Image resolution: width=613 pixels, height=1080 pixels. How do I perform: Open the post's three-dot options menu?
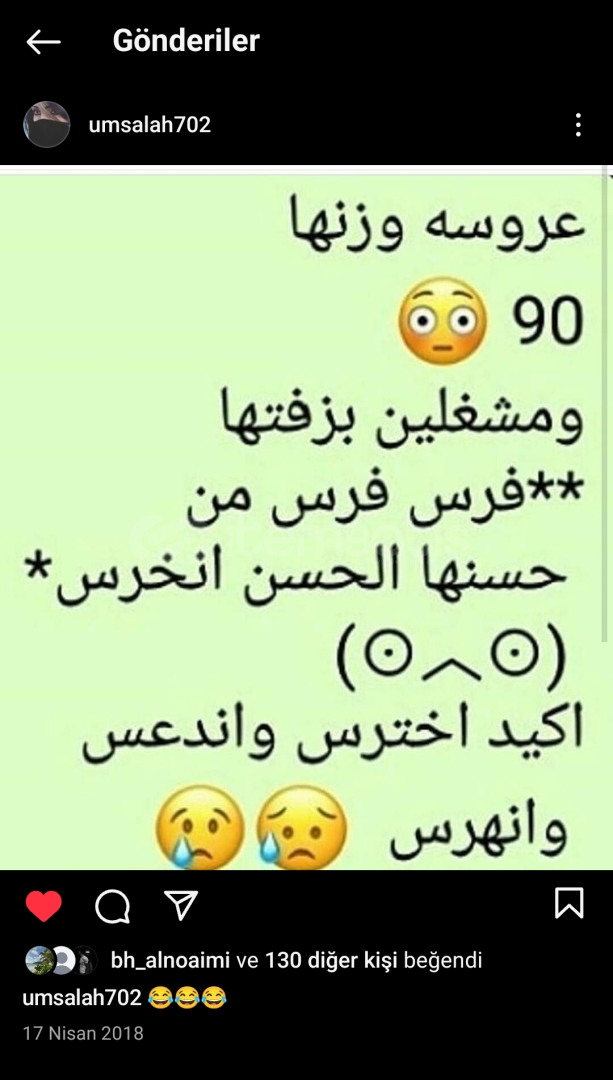point(578,125)
